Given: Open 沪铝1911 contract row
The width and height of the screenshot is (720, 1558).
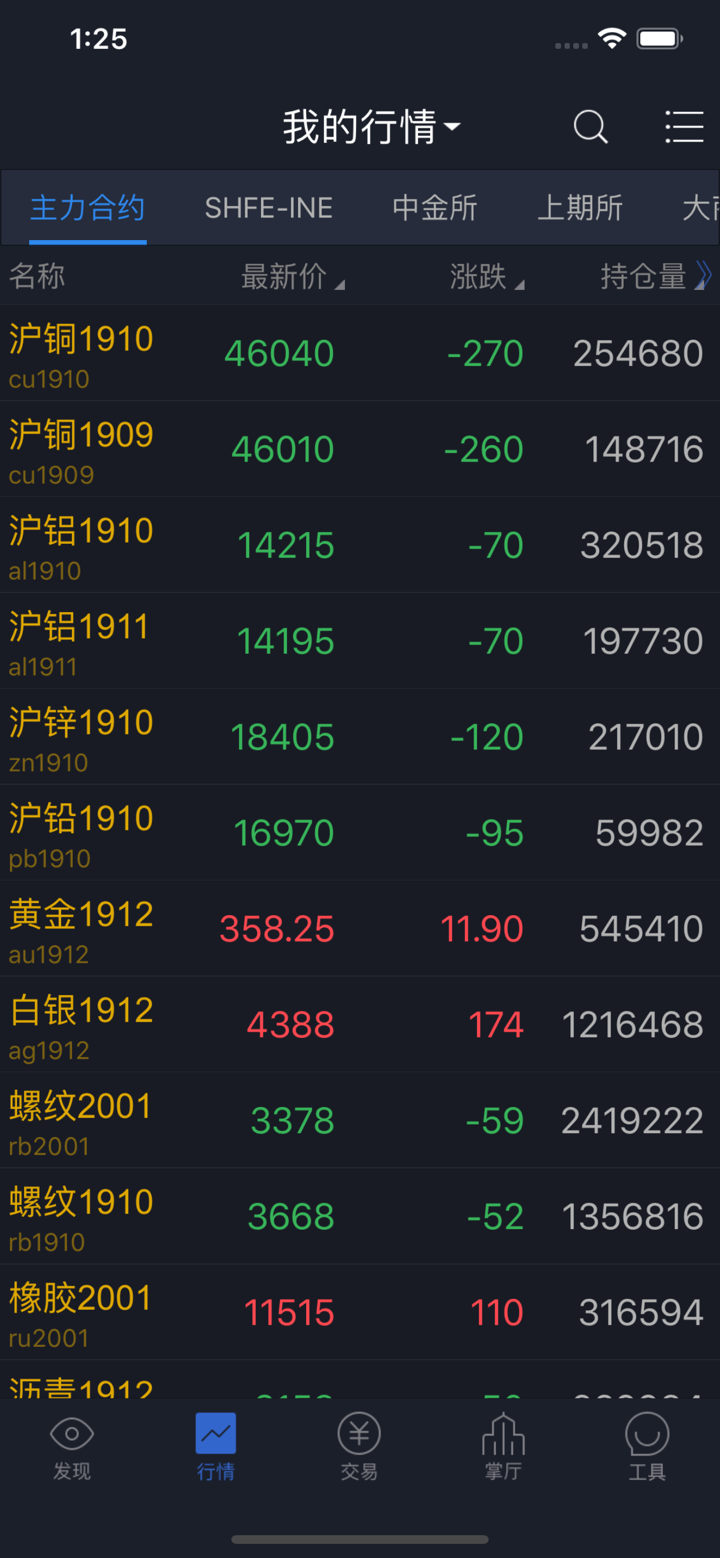Looking at the screenshot, I should [x=80, y=641].
